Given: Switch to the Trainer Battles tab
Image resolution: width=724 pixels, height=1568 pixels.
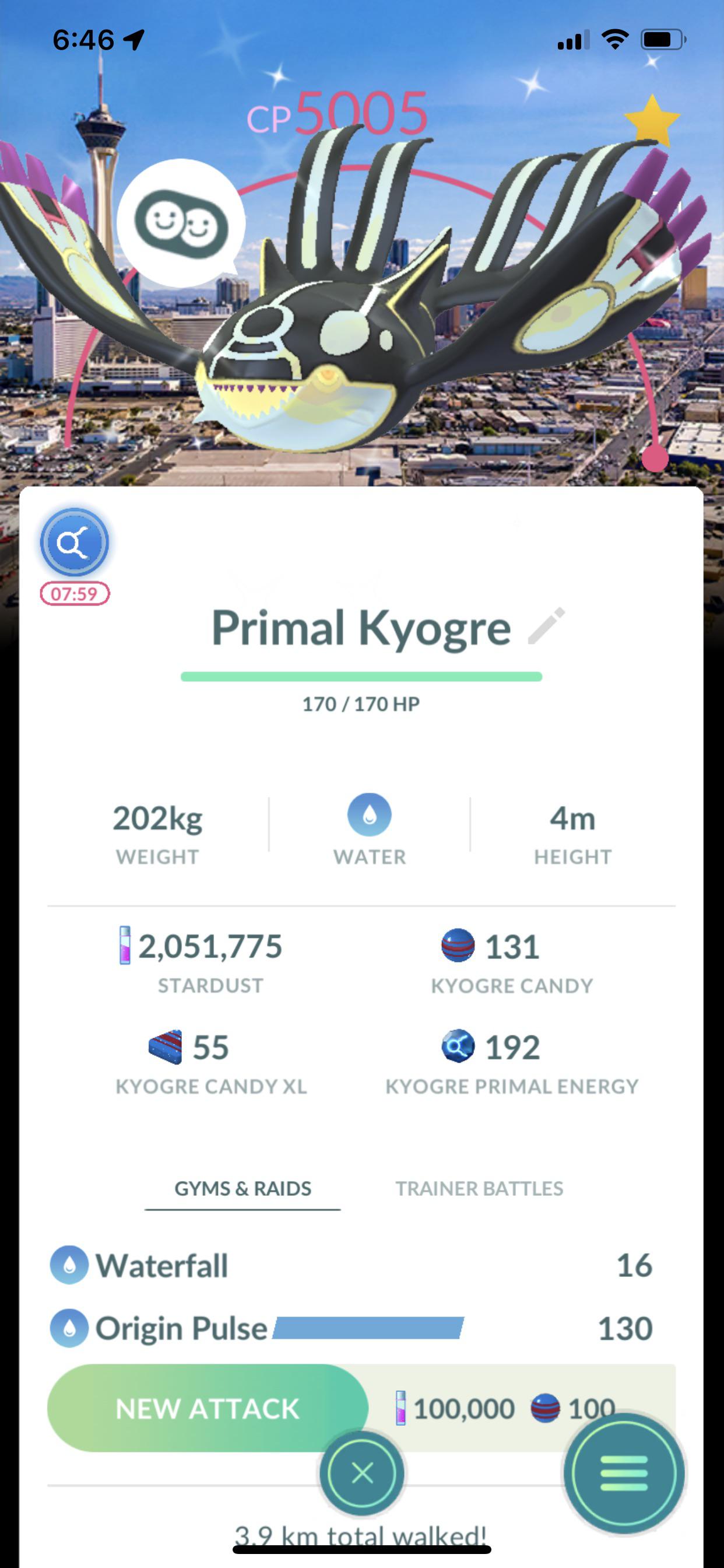Looking at the screenshot, I should [x=479, y=1188].
